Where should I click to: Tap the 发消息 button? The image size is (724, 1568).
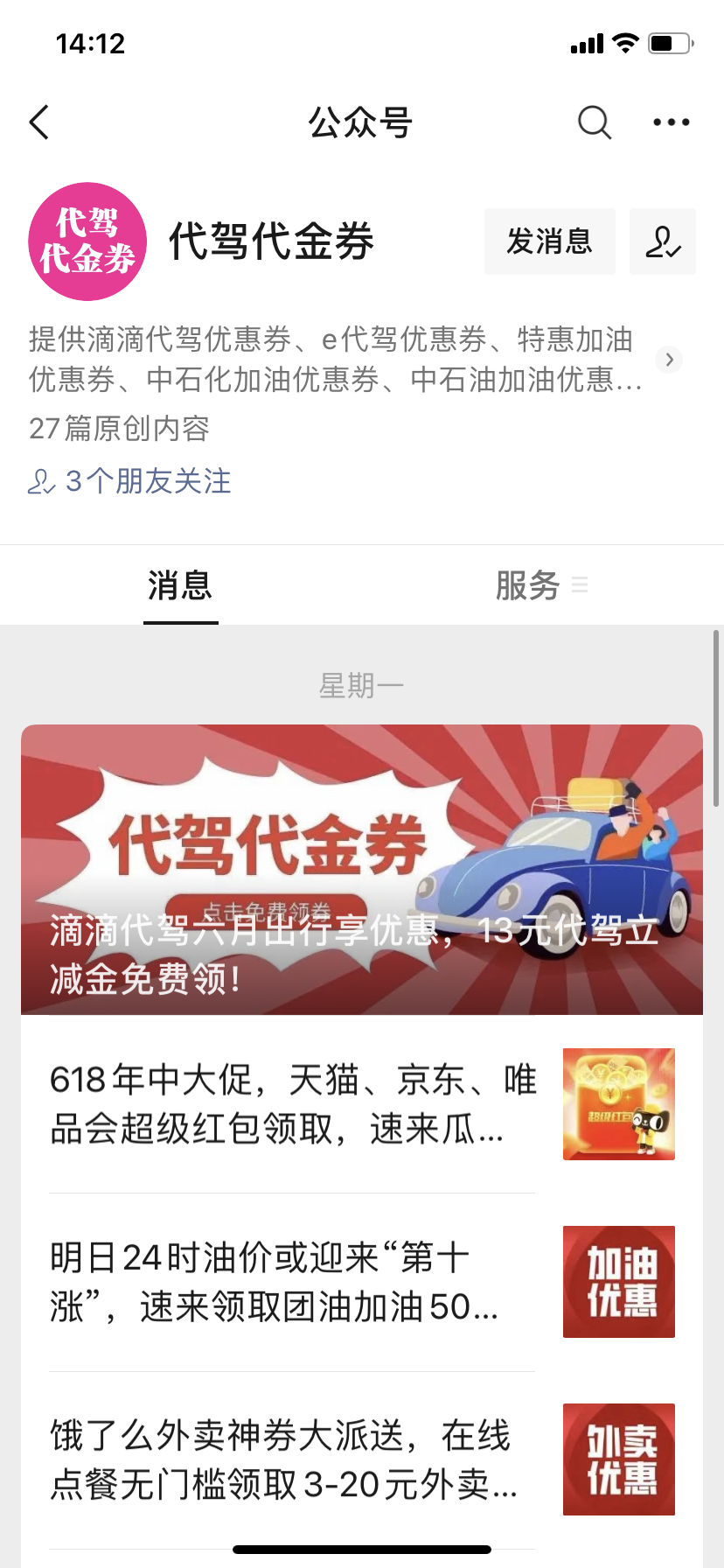click(549, 241)
